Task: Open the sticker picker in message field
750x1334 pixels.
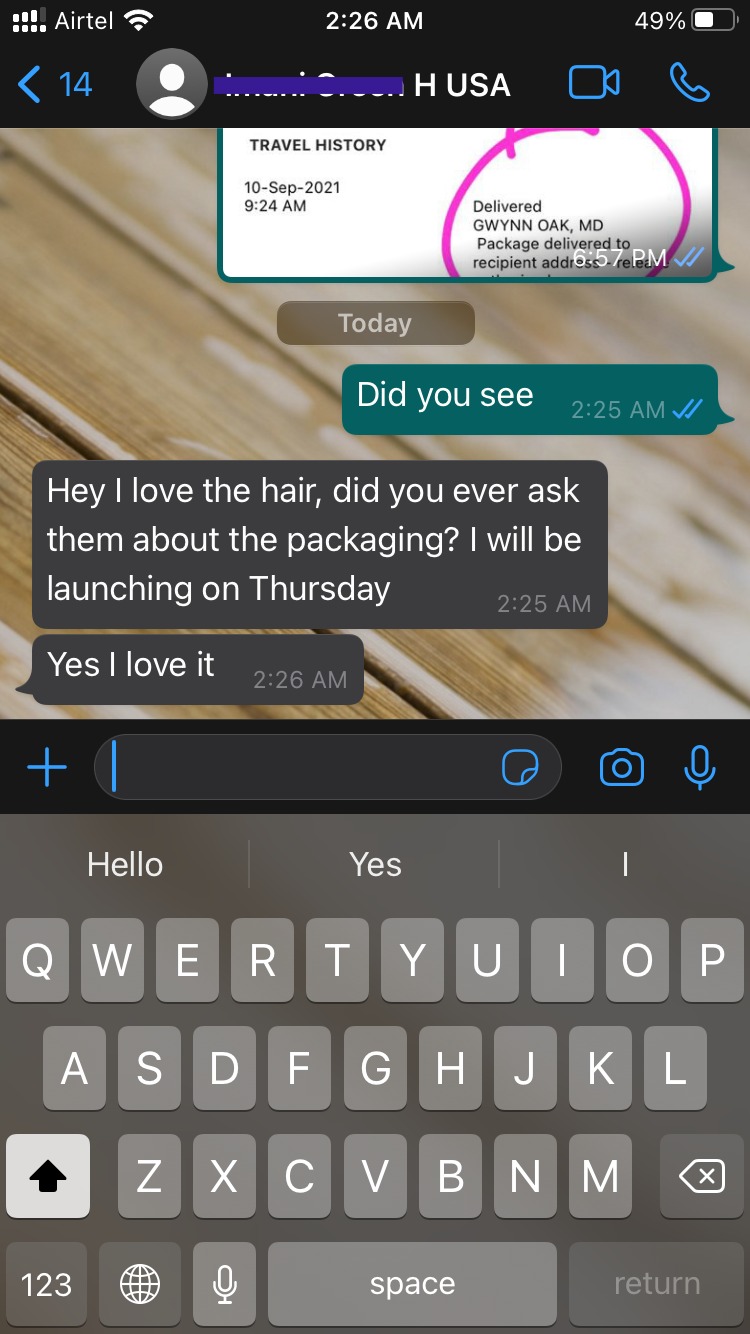Action: click(x=520, y=768)
